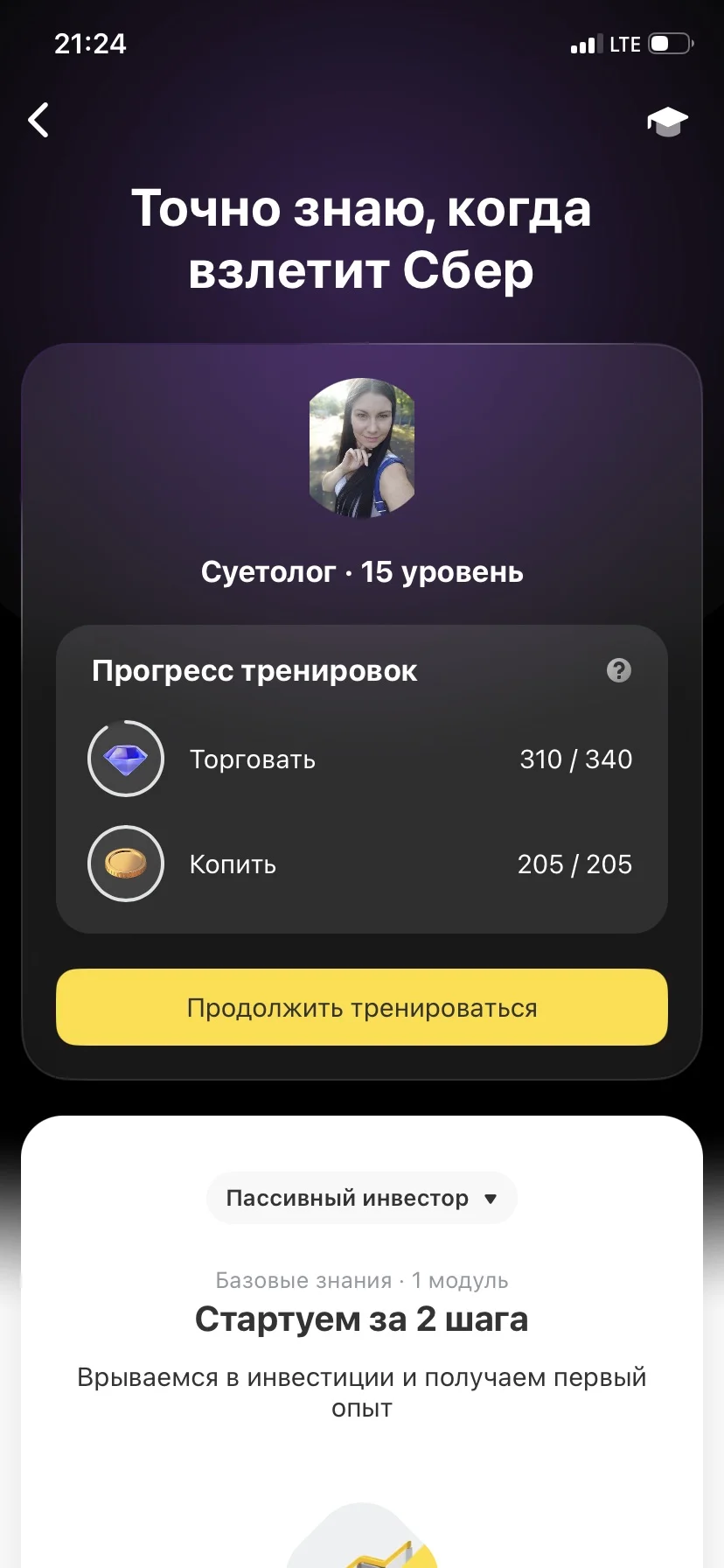The image size is (724, 1568).
Task: Tap the profile avatar photo
Action: [x=362, y=448]
